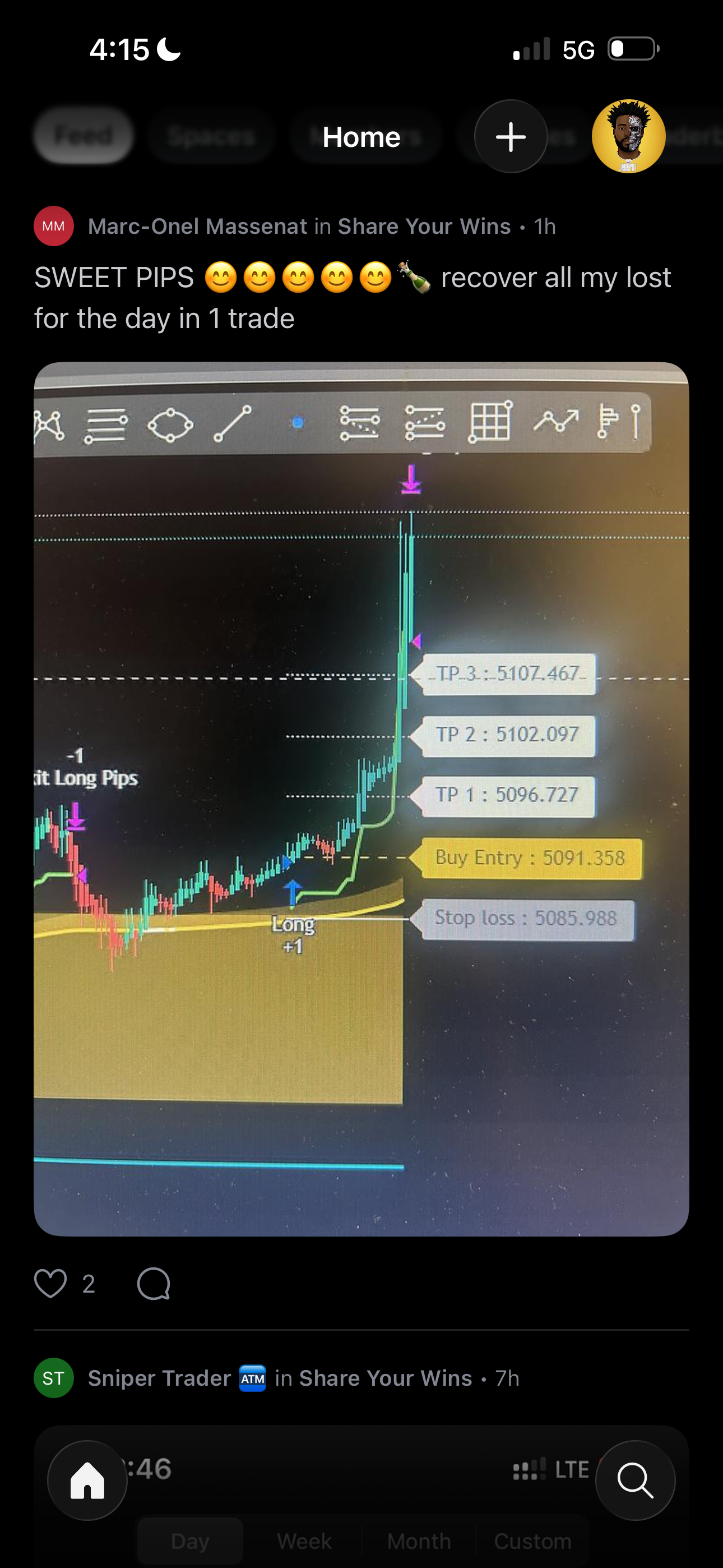Open the trading chart image in the post
723x1568 pixels.
point(361,797)
